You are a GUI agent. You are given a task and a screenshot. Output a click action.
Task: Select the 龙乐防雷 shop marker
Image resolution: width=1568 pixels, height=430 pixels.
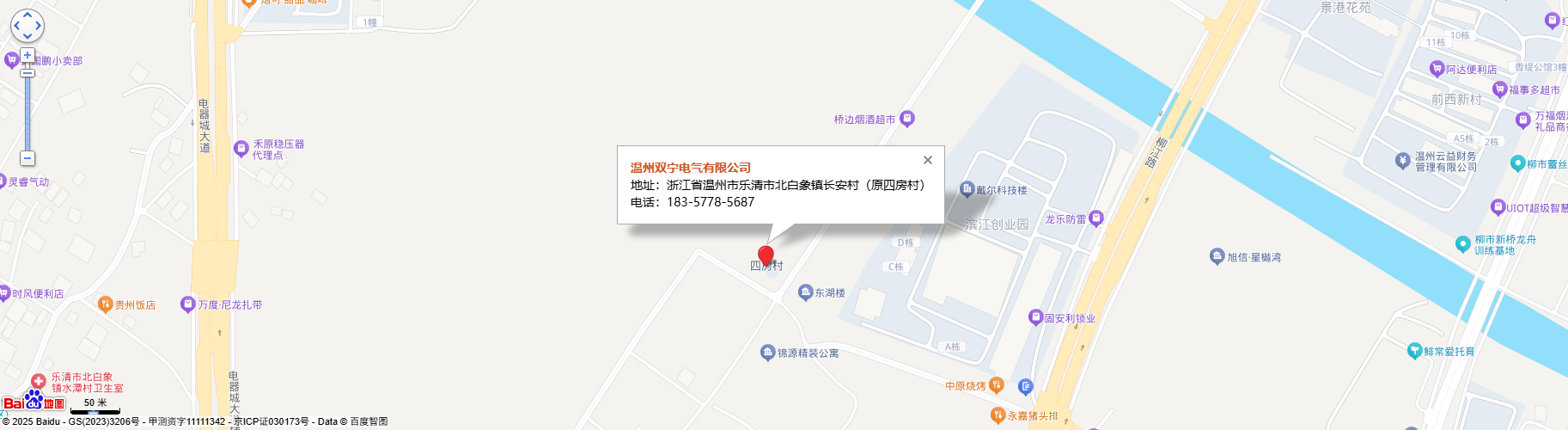tap(1095, 218)
